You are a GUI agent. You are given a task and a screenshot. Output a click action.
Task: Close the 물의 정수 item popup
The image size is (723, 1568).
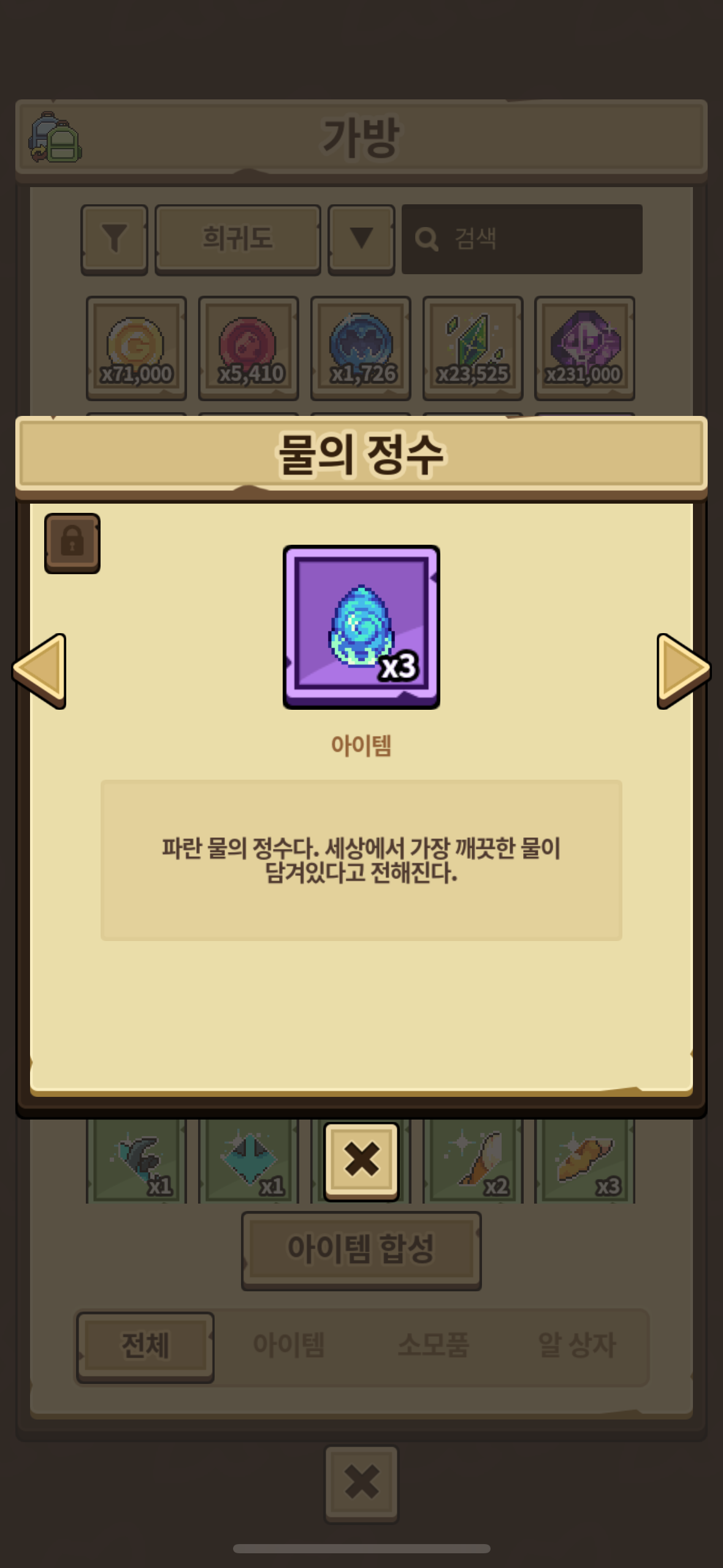(361, 1161)
